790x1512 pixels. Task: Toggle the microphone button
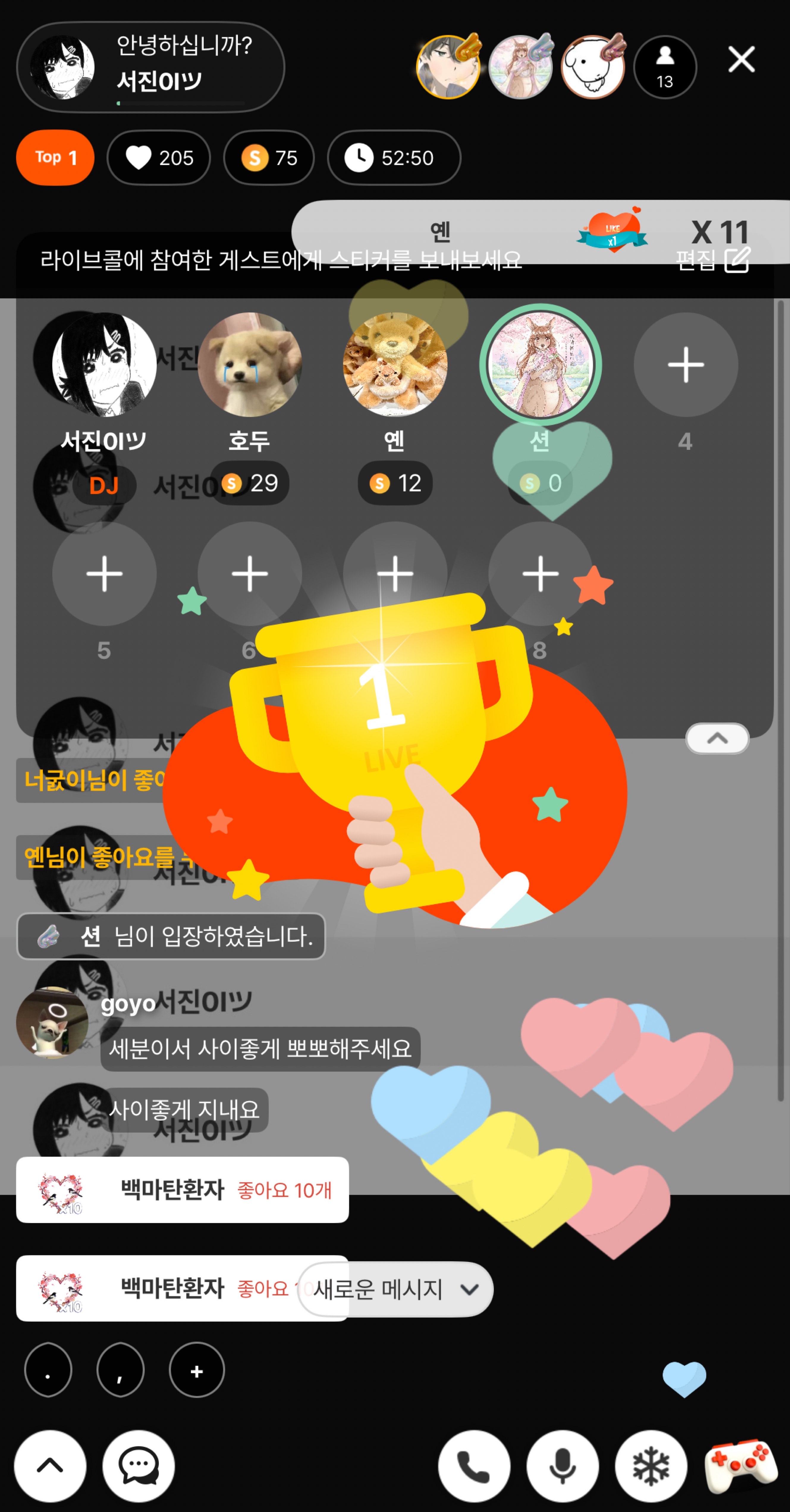click(562, 1466)
